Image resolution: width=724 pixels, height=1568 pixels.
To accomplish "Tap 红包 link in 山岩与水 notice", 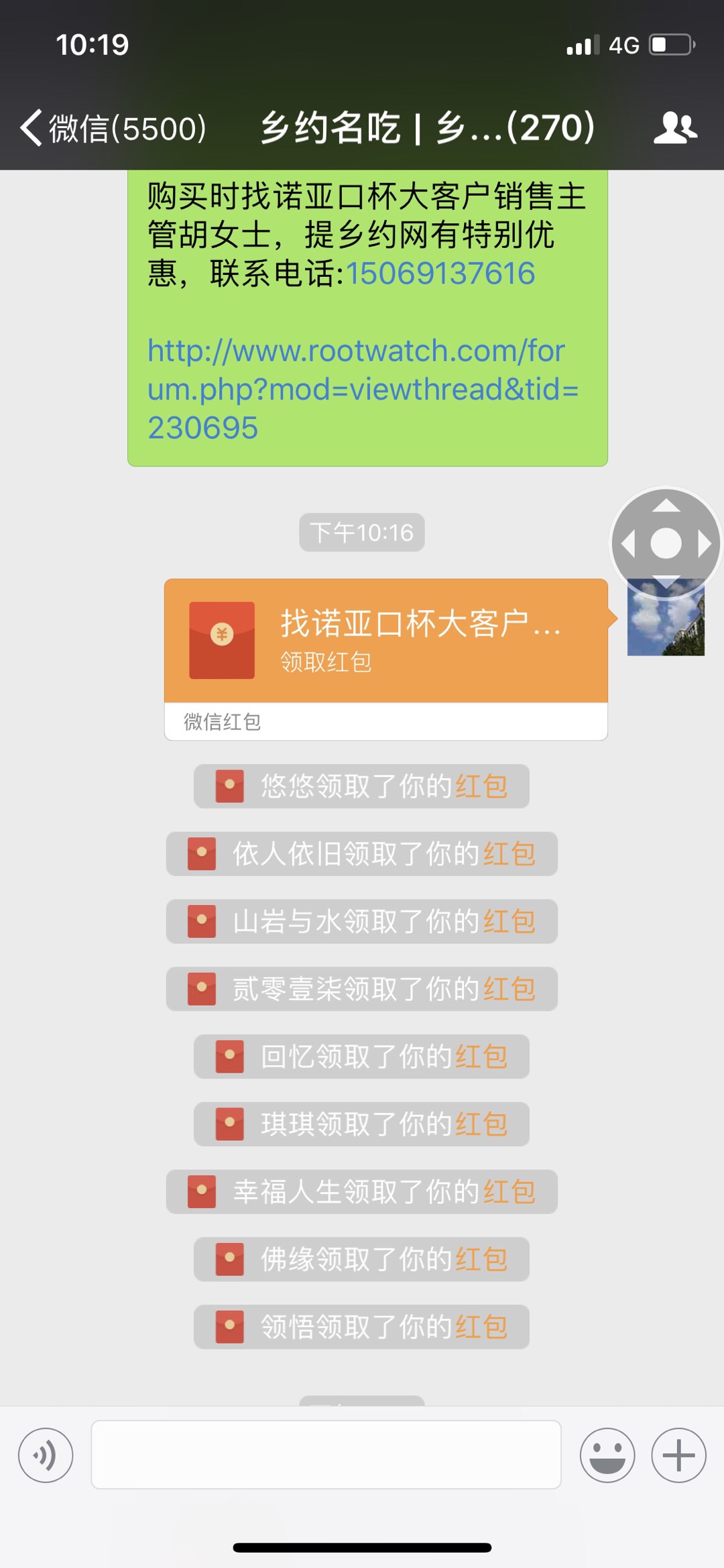I will (x=509, y=922).
